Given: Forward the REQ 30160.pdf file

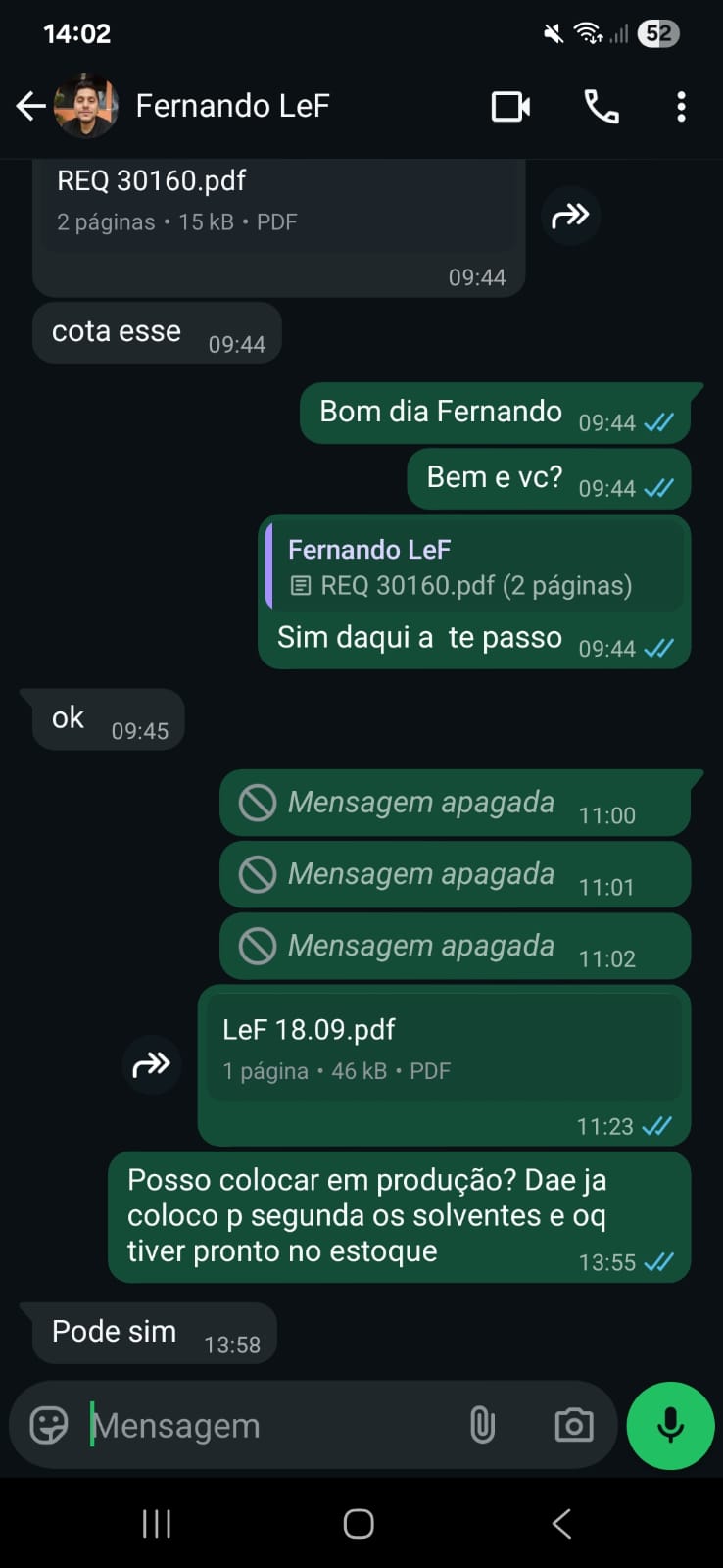Looking at the screenshot, I should (570, 215).
